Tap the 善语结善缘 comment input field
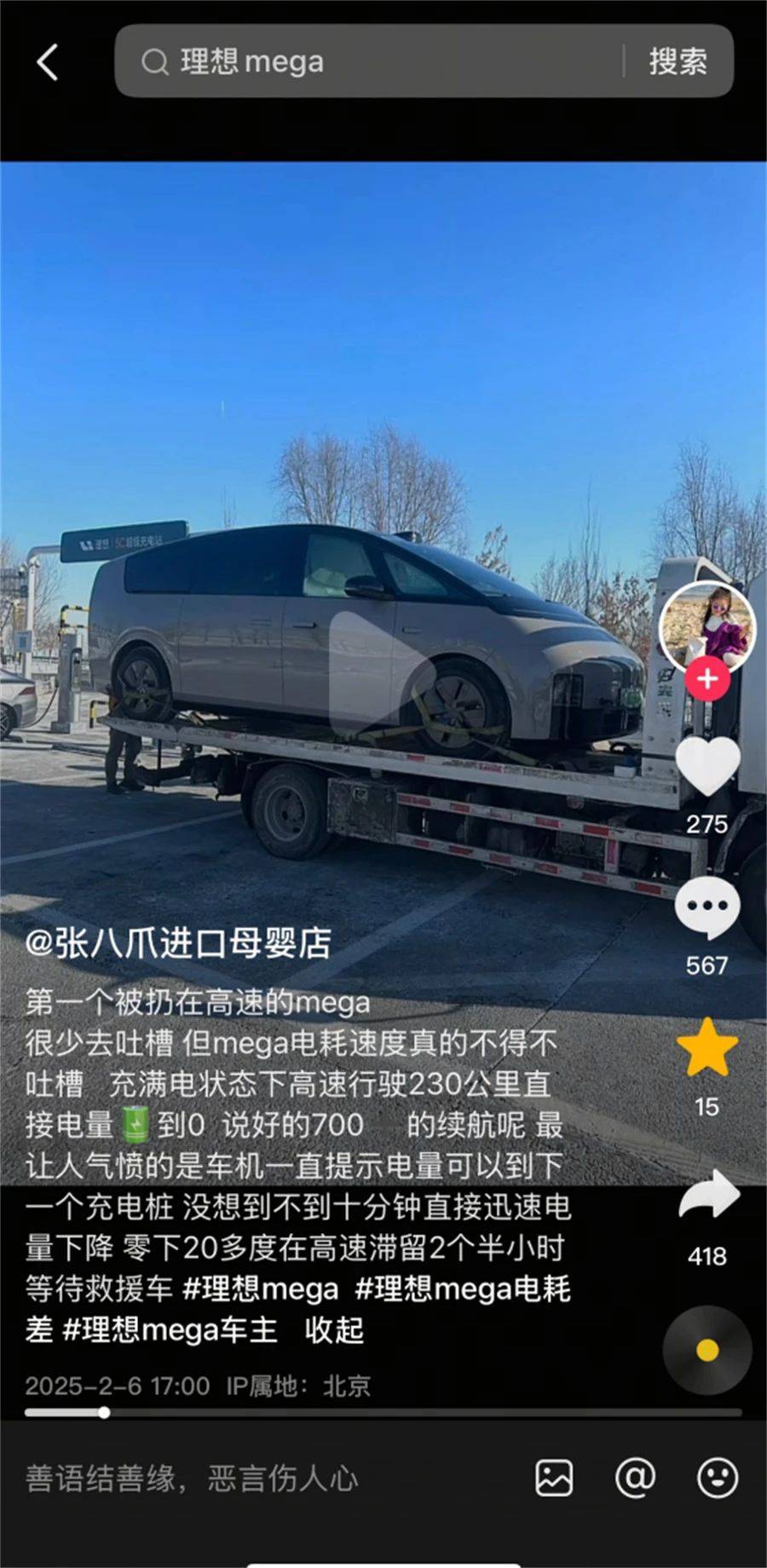Screen dimensions: 767x1568 256,1479
